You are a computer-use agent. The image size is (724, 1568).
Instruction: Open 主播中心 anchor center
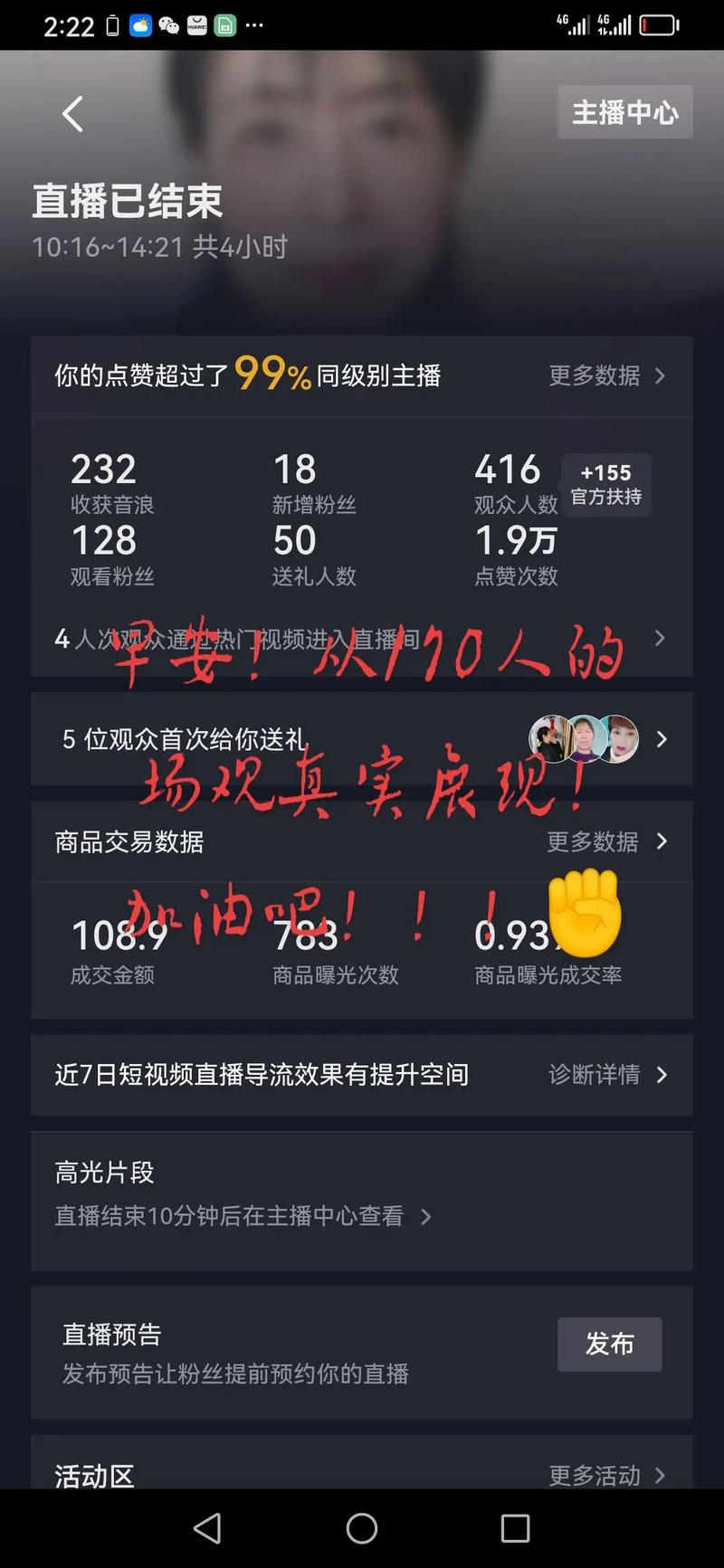624,112
